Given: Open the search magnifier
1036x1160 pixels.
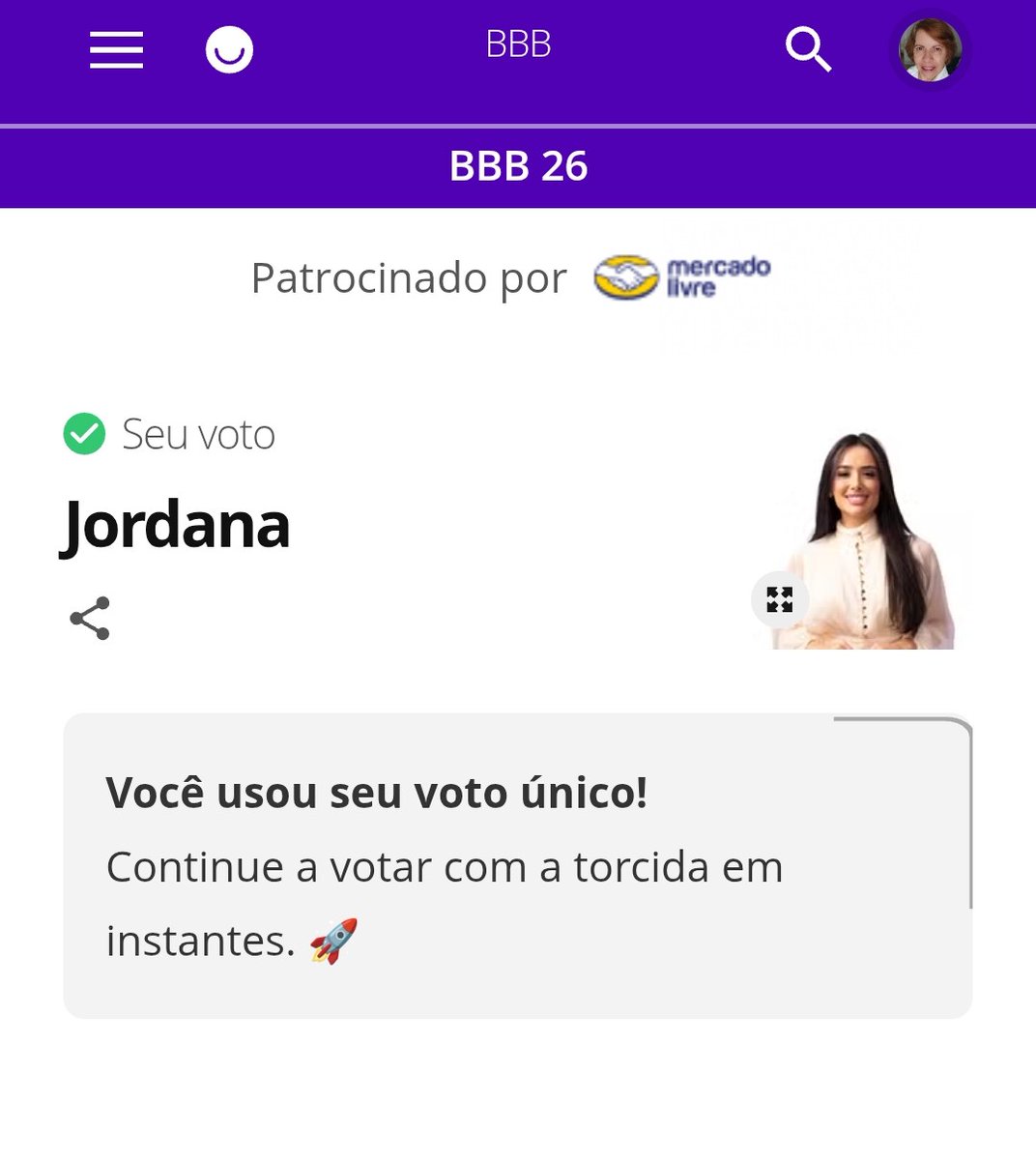Looking at the screenshot, I should click(808, 49).
